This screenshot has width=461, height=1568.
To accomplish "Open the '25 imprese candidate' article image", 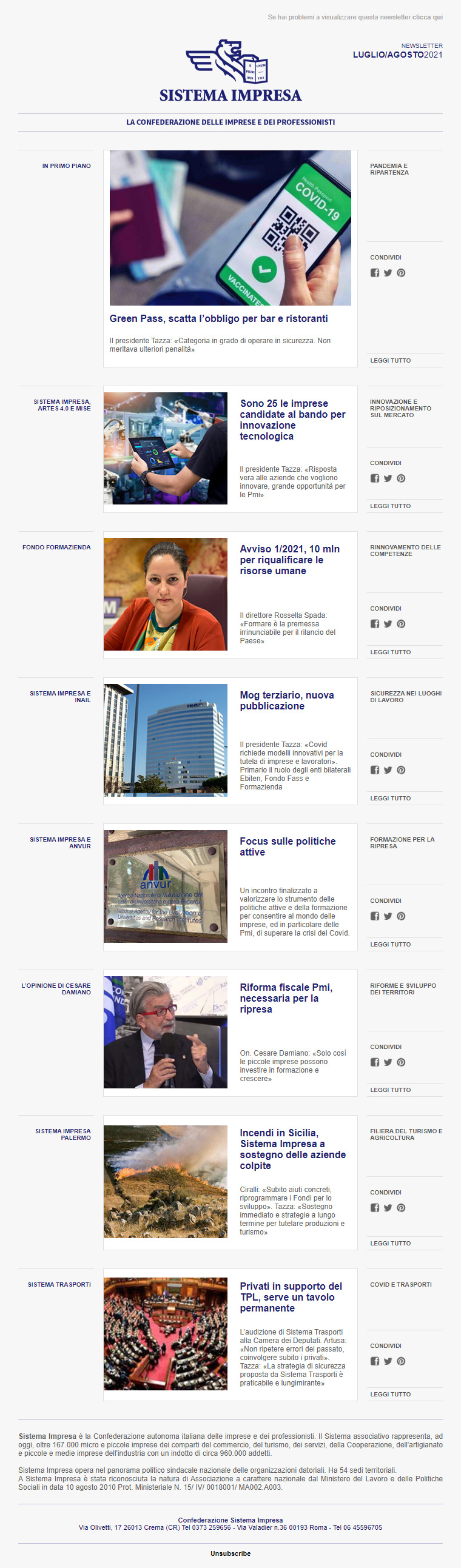I will (165, 448).
